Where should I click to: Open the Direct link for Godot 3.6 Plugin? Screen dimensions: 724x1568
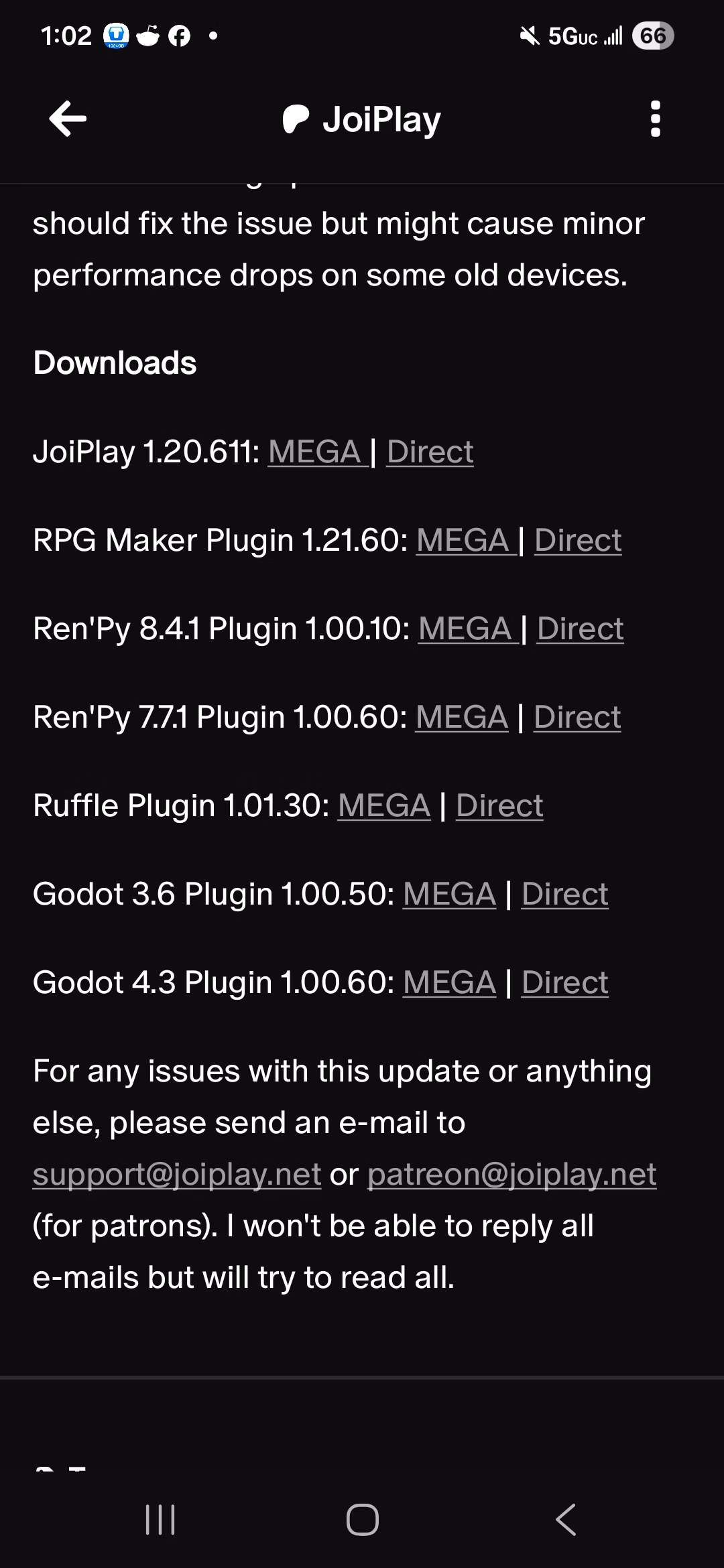[564, 894]
